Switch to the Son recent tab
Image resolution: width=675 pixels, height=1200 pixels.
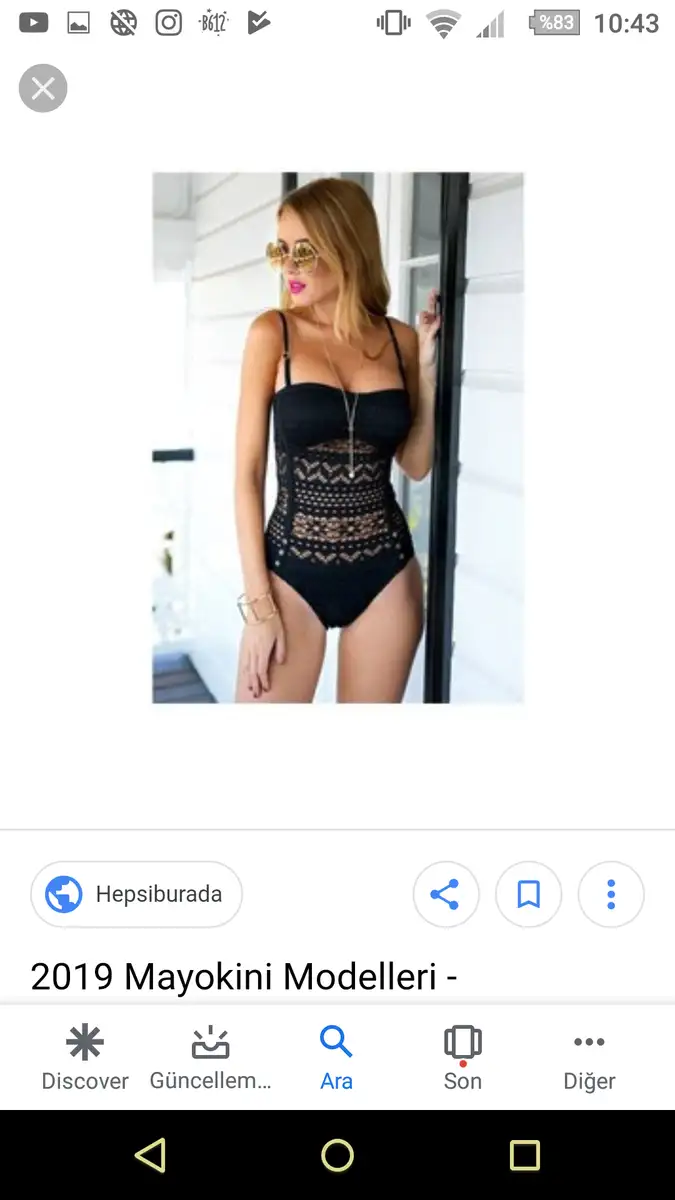[x=462, y=1058]
